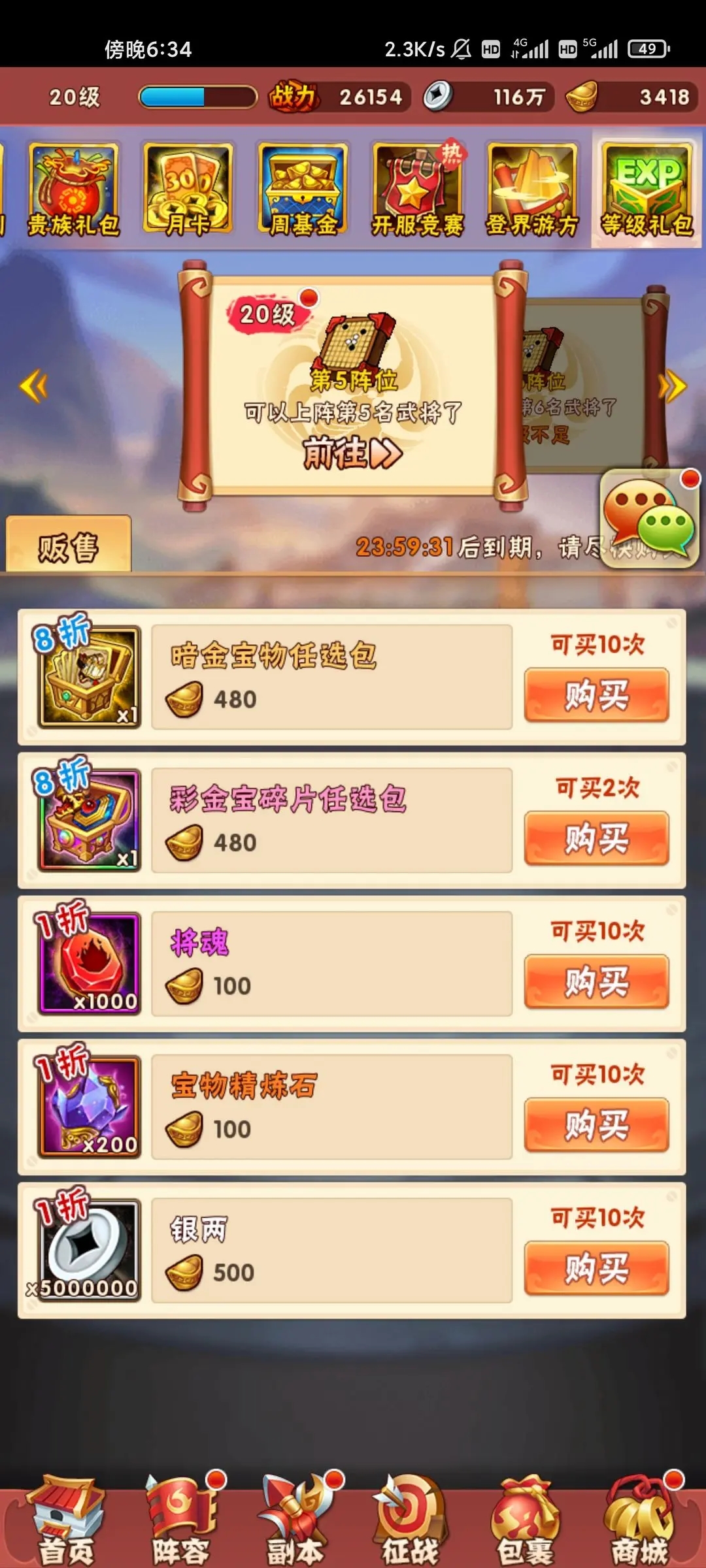This screenshot has height=1568, width=706.
Task: Switch to the 阵容 lineup tab
Action: coord(181,1522)
